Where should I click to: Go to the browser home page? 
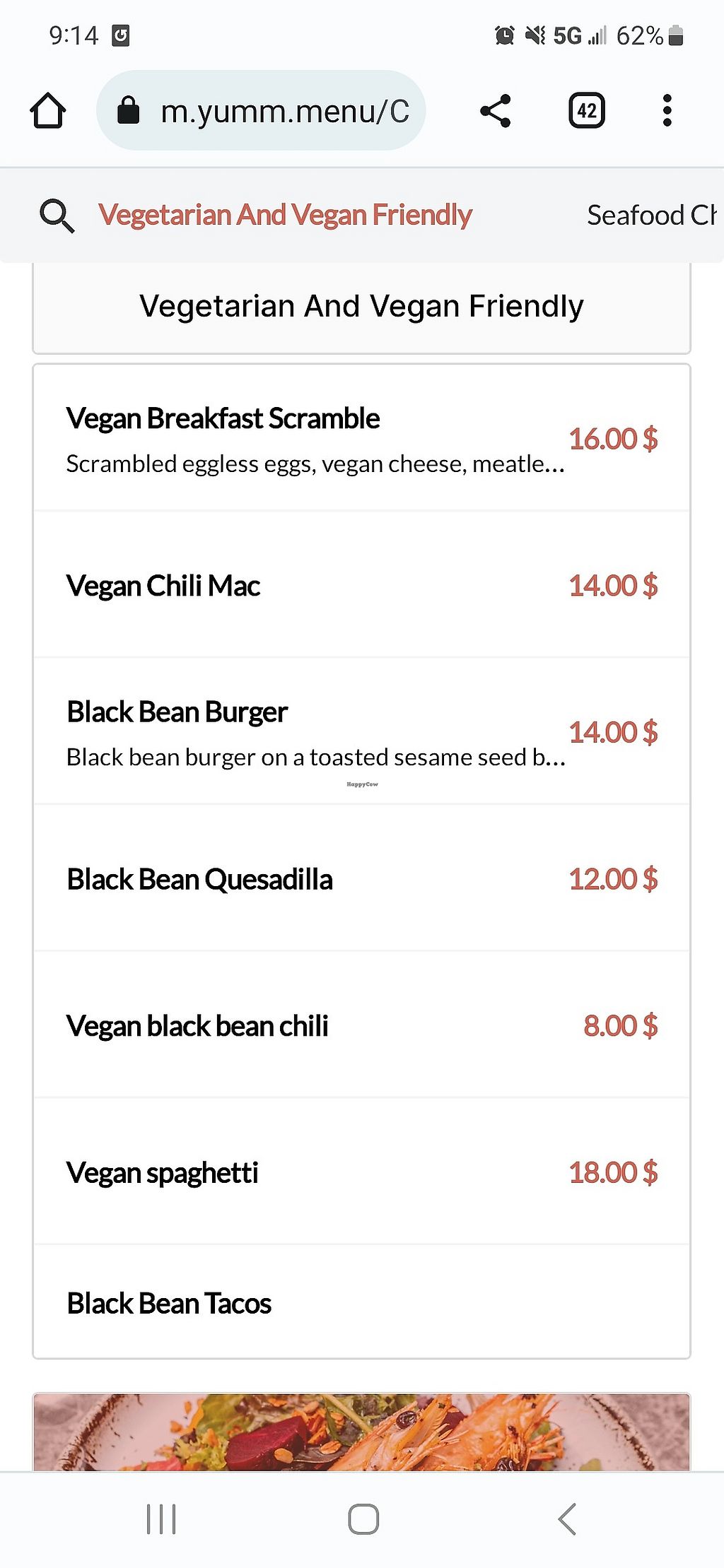(48, 111)
